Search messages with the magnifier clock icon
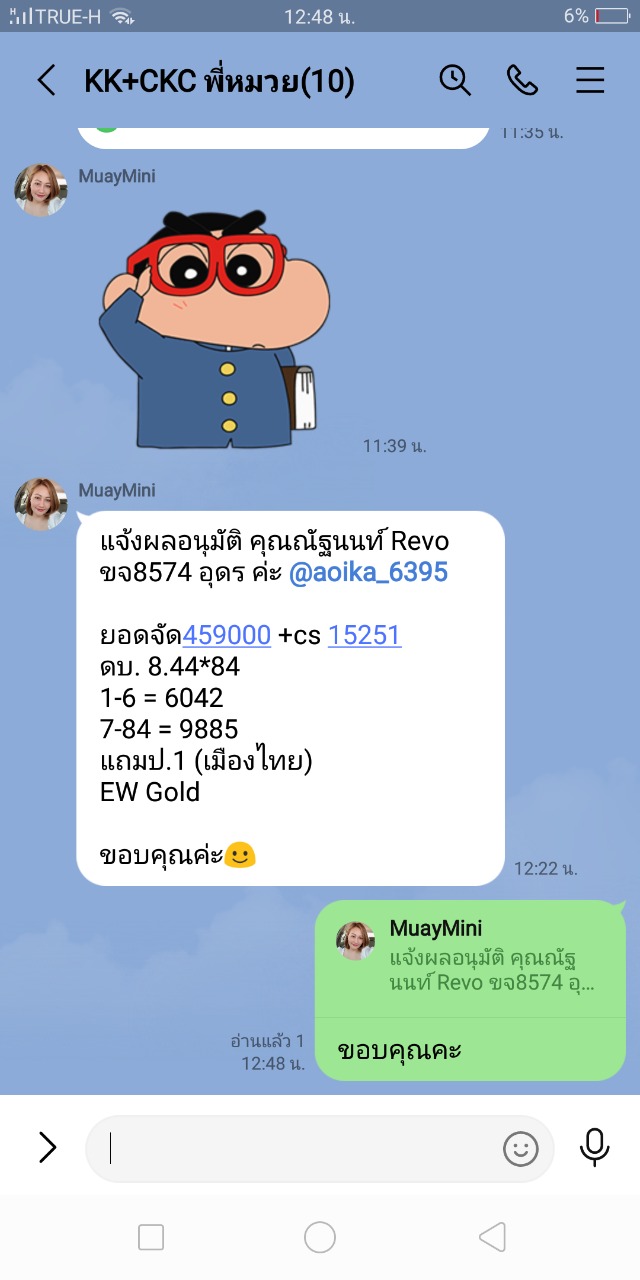Screen dimensions: 640x1280 [455, 80]
